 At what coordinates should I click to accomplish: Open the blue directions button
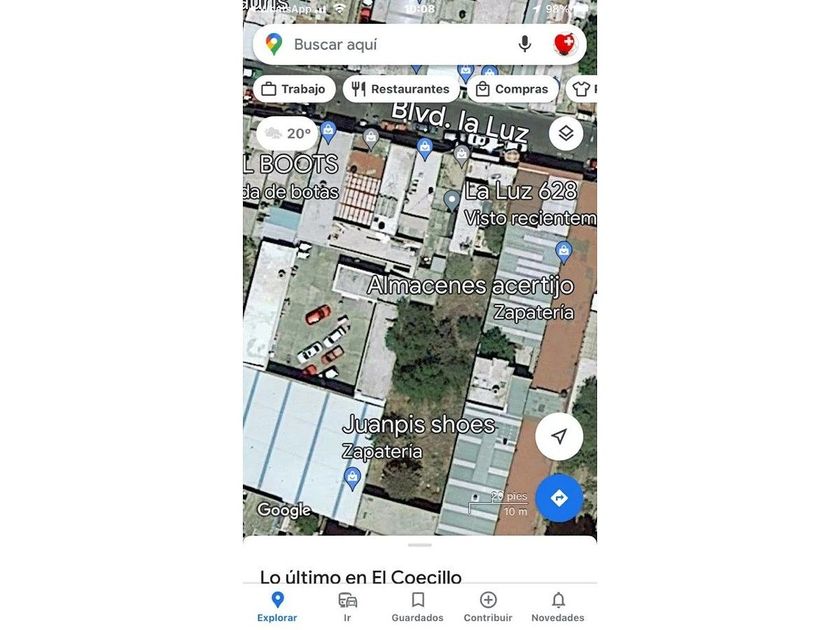click(559, 498)
